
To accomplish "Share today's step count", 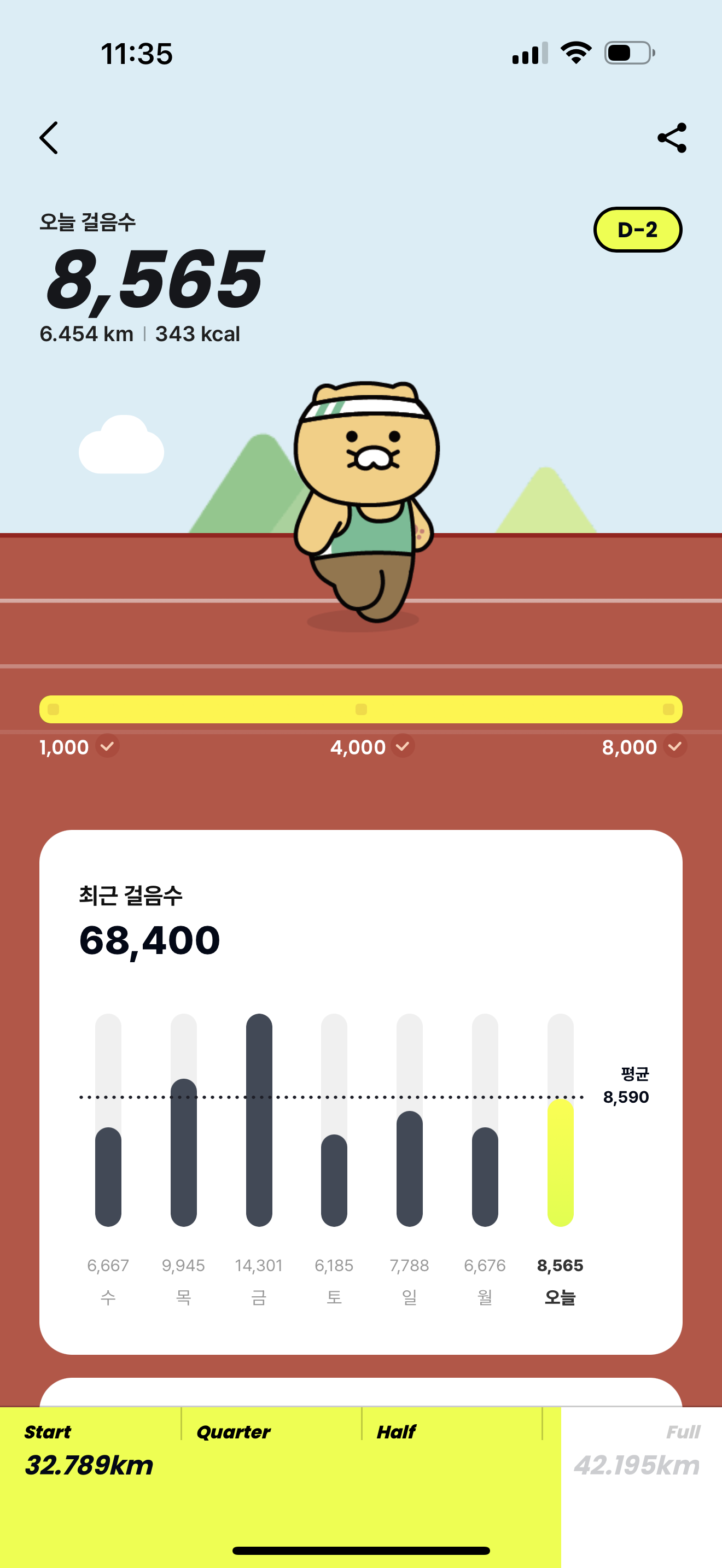I will click(x=672, y=138).
